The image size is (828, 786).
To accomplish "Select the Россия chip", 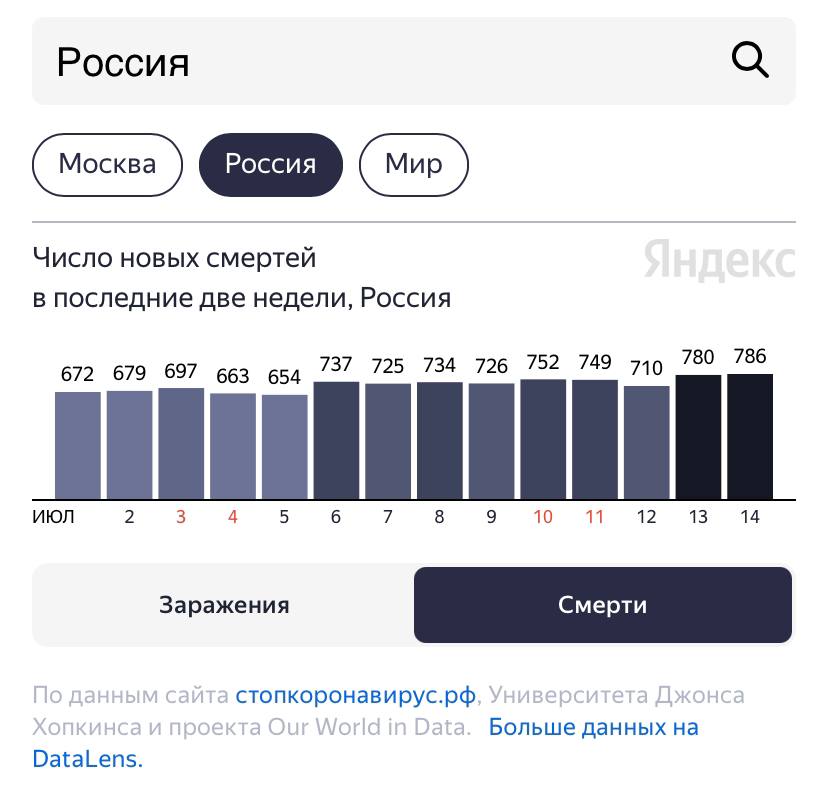I will pos(271,164).
